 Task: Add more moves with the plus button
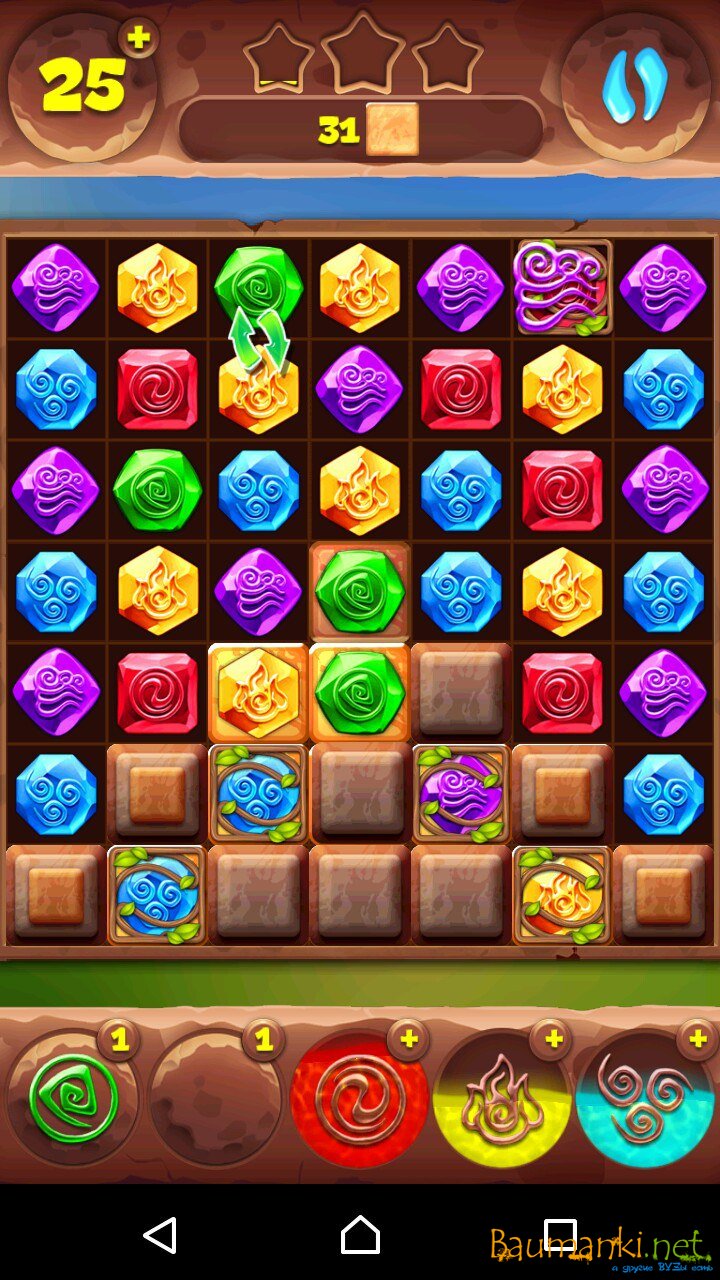coord(139,38)
